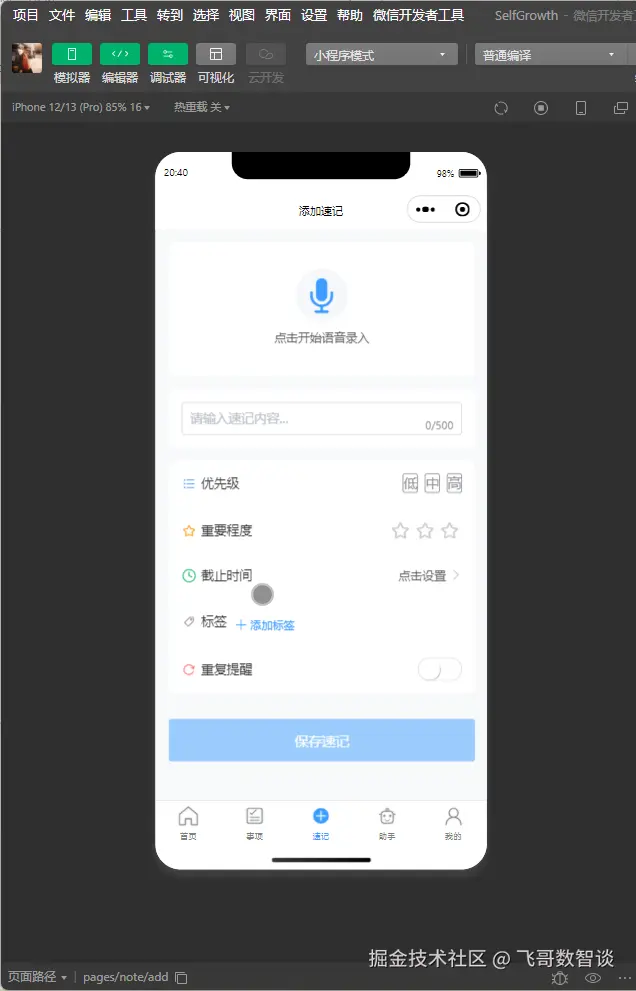Click the 编辑器 toolbar button
Screen dimensions: 636x991
pos(119,55)
